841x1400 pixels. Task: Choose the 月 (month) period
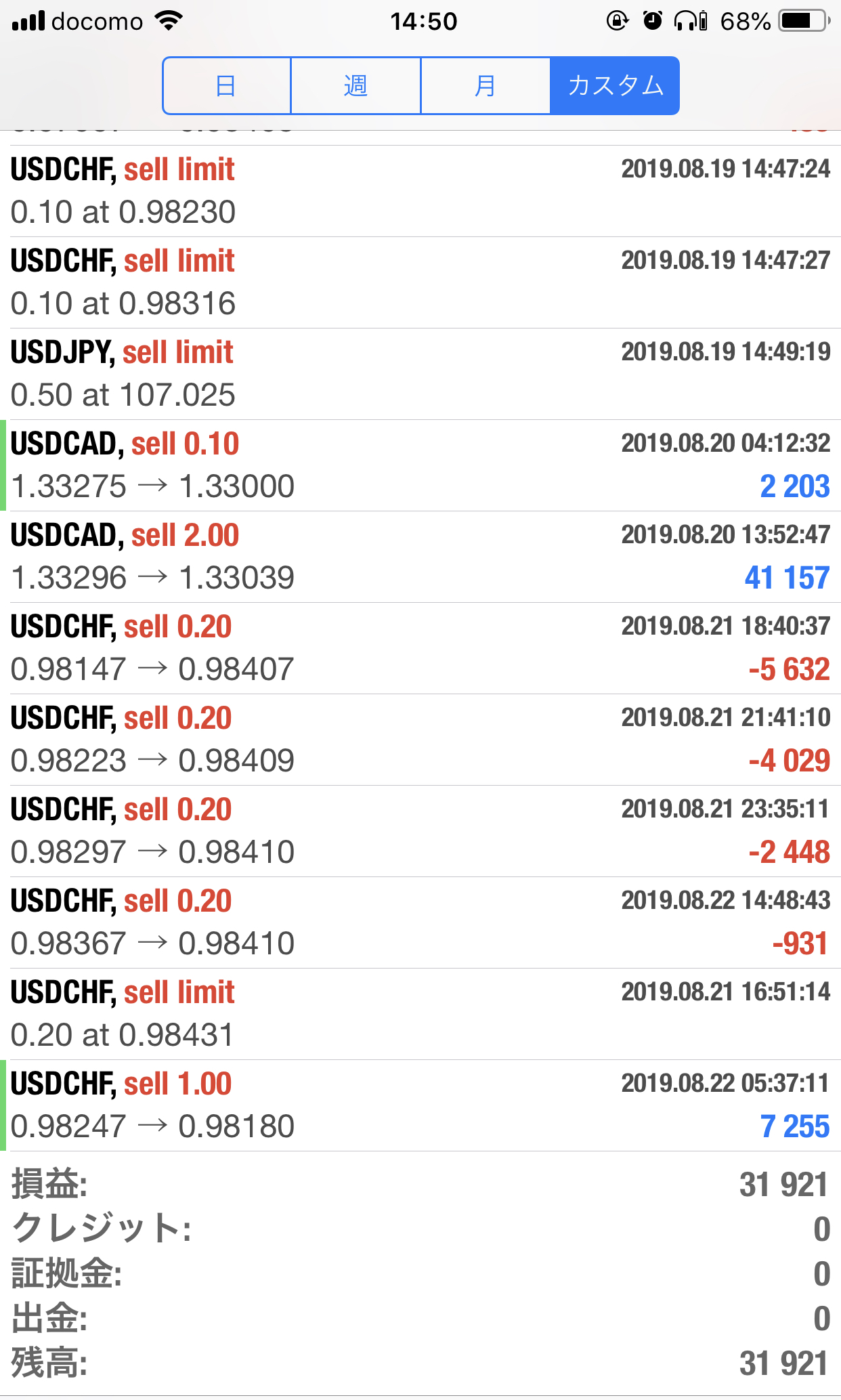point(486,86)
